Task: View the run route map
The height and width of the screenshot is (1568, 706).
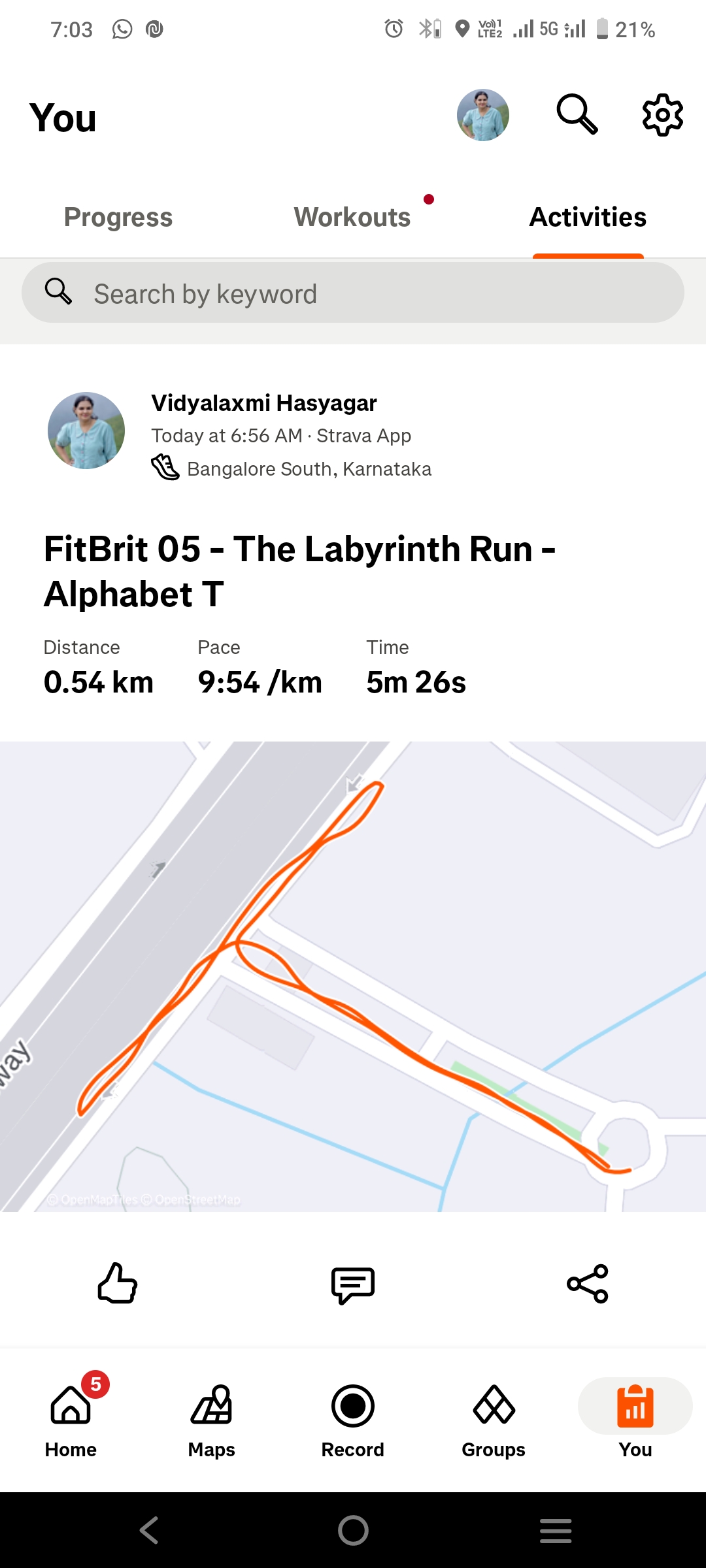Action: pos(353,976)
